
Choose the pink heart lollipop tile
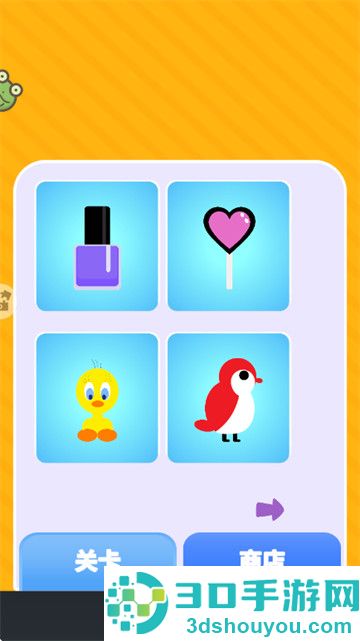coord(228,246)
